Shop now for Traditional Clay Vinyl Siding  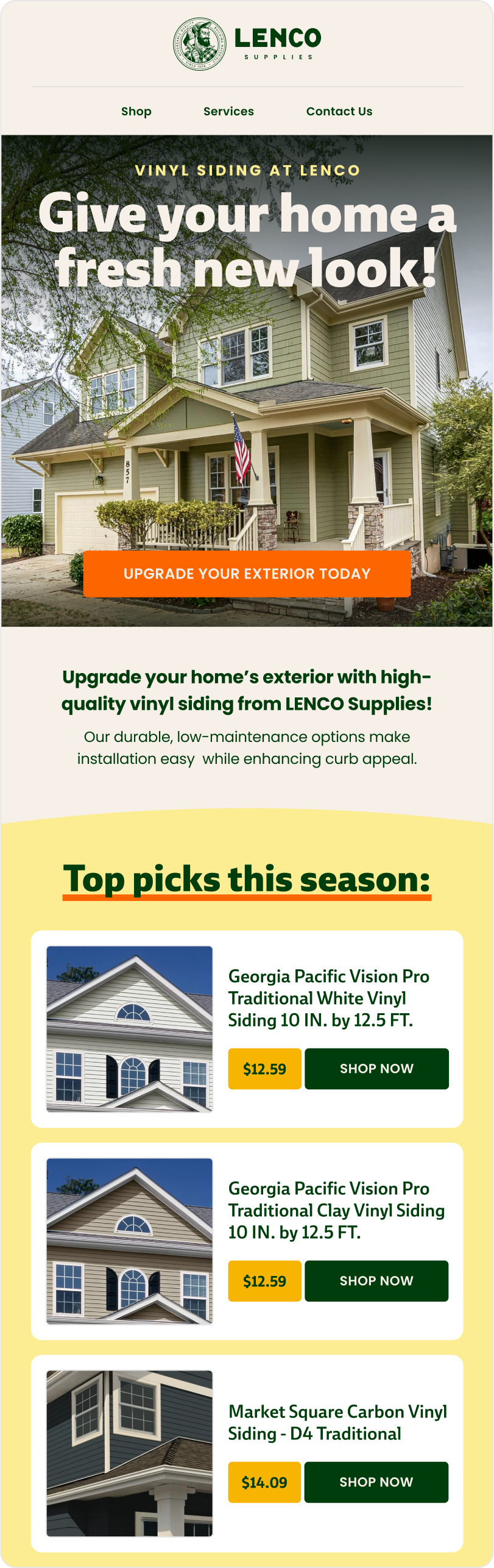pos(376,1281)
